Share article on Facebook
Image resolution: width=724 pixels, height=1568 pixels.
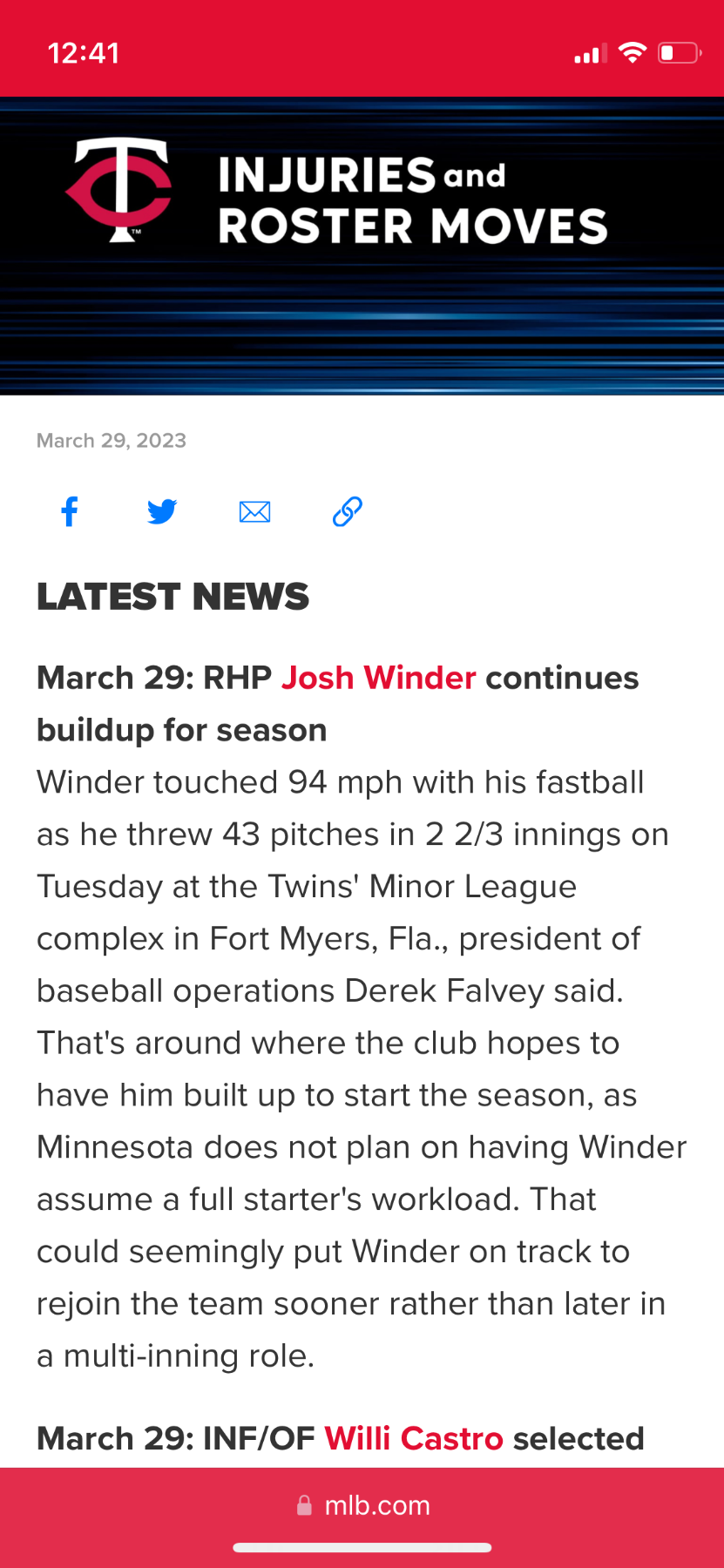click(70, 511)
